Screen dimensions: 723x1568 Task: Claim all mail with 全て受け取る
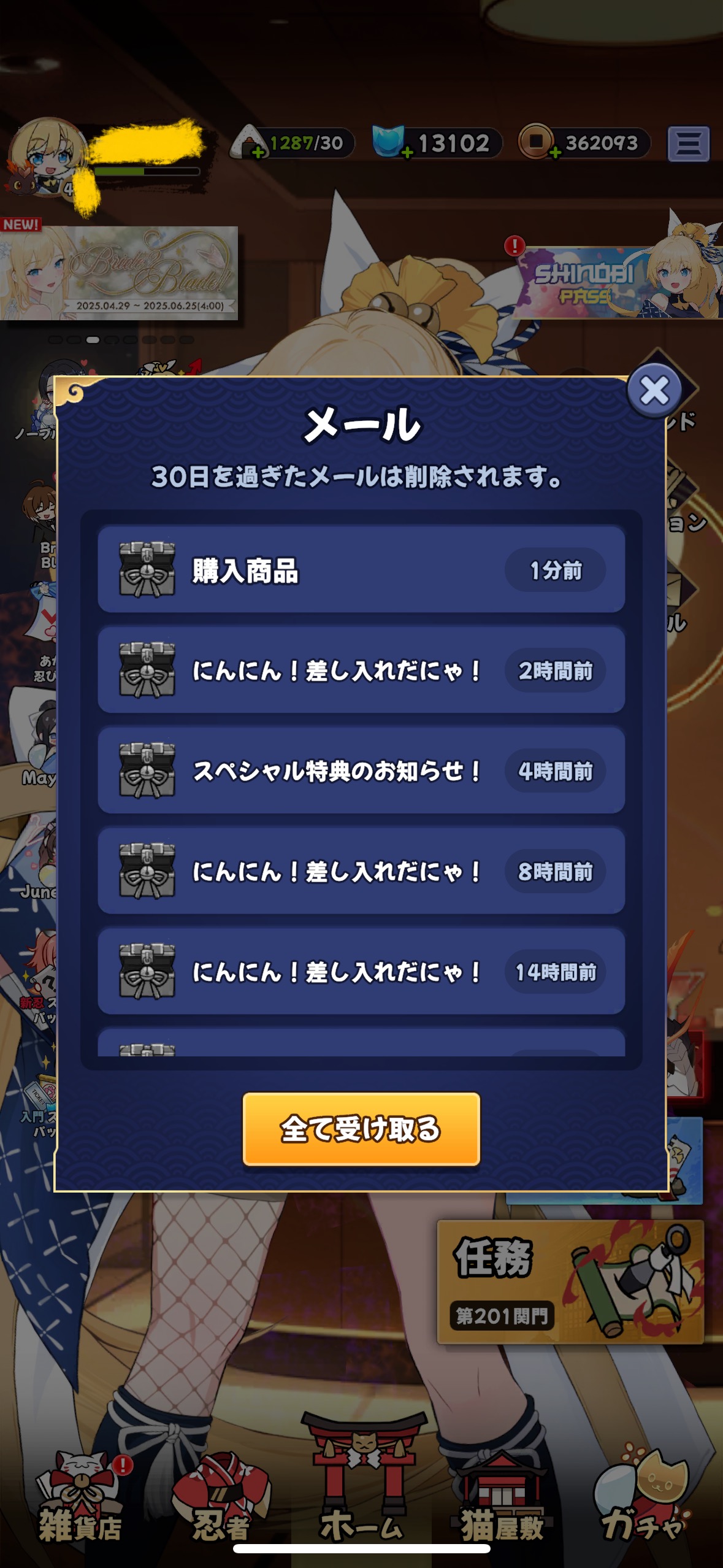click(x=361, y=1129)
